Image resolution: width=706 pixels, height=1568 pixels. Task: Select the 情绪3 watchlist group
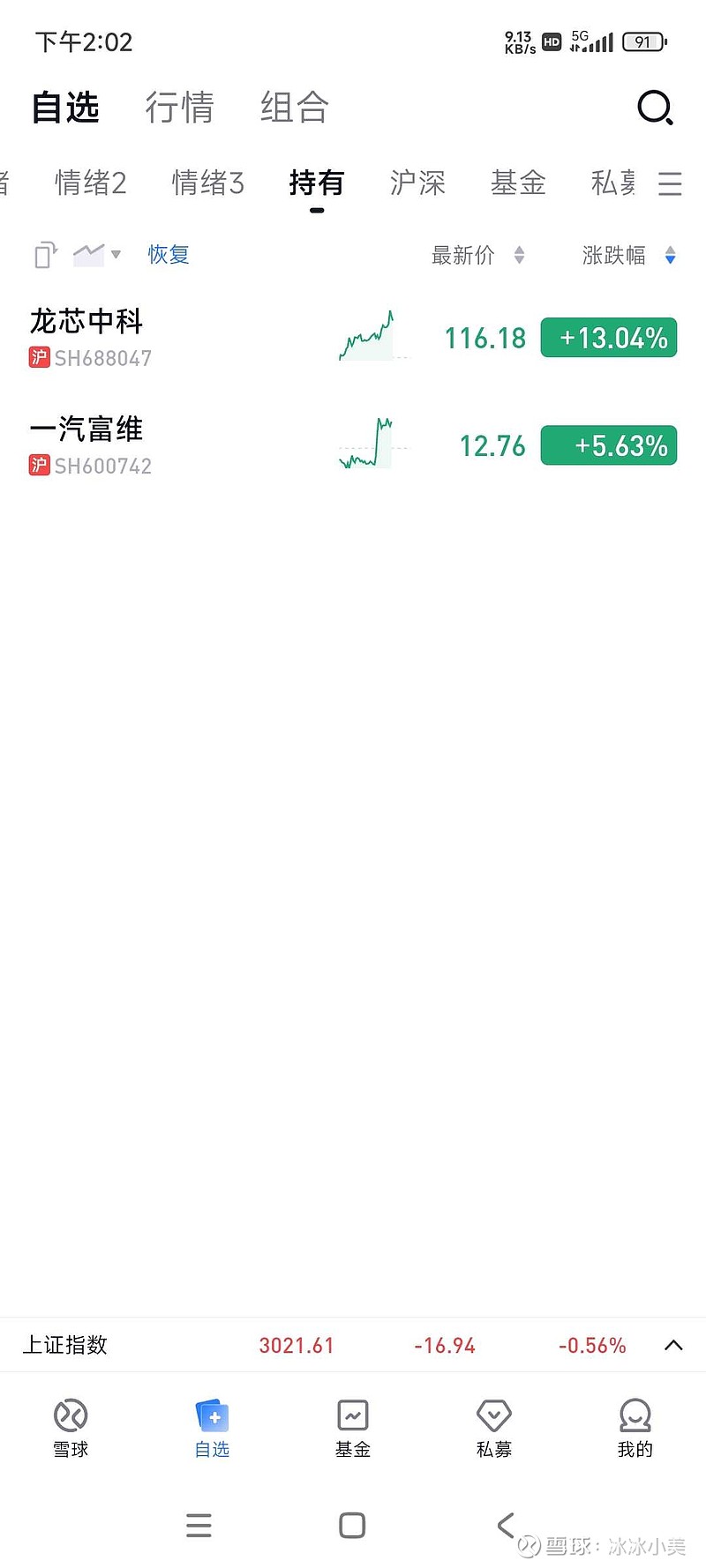pyautogui.click(x=207, y=183)
